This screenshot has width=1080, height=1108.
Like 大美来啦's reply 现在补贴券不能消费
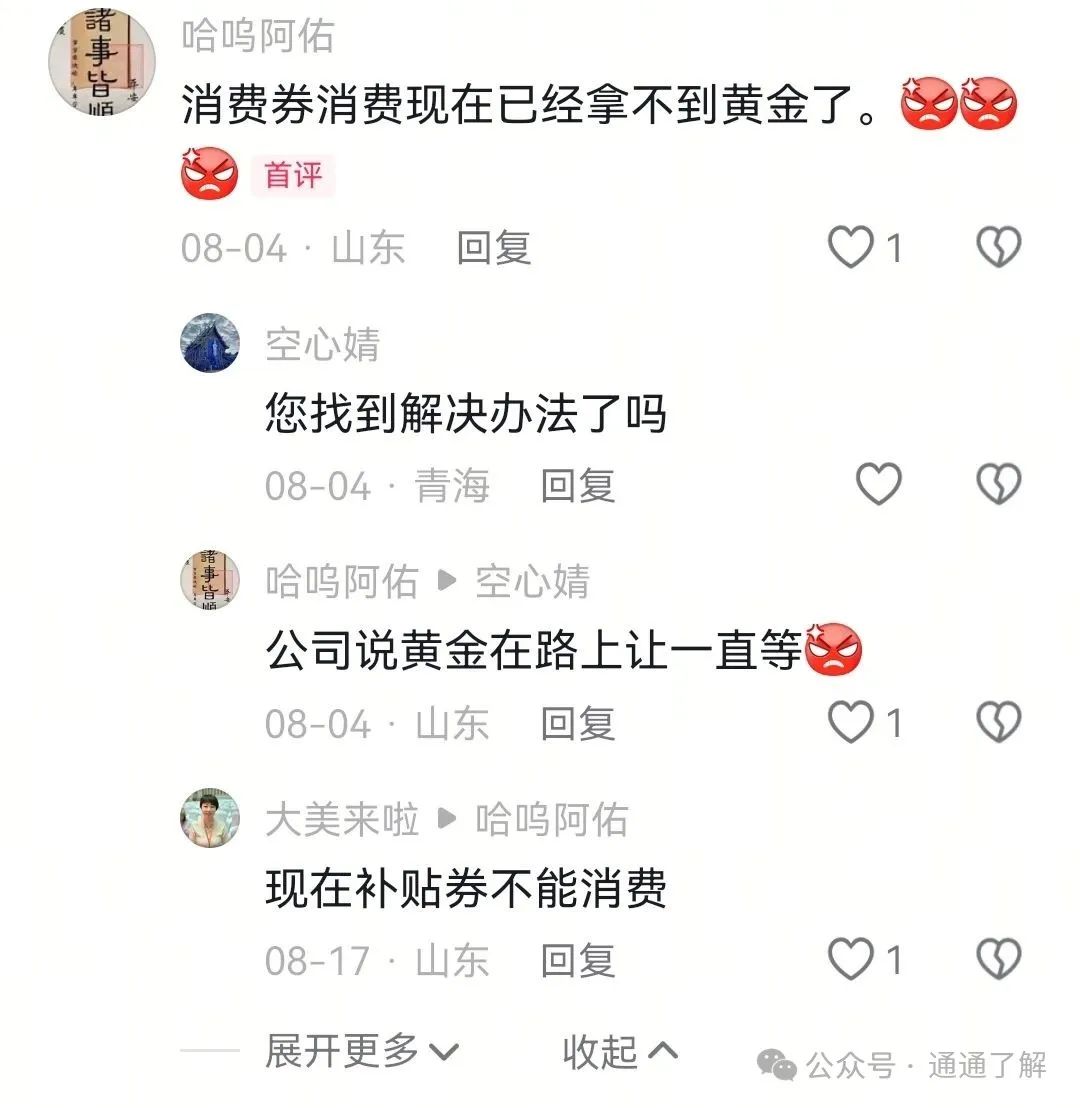[851, 961]
